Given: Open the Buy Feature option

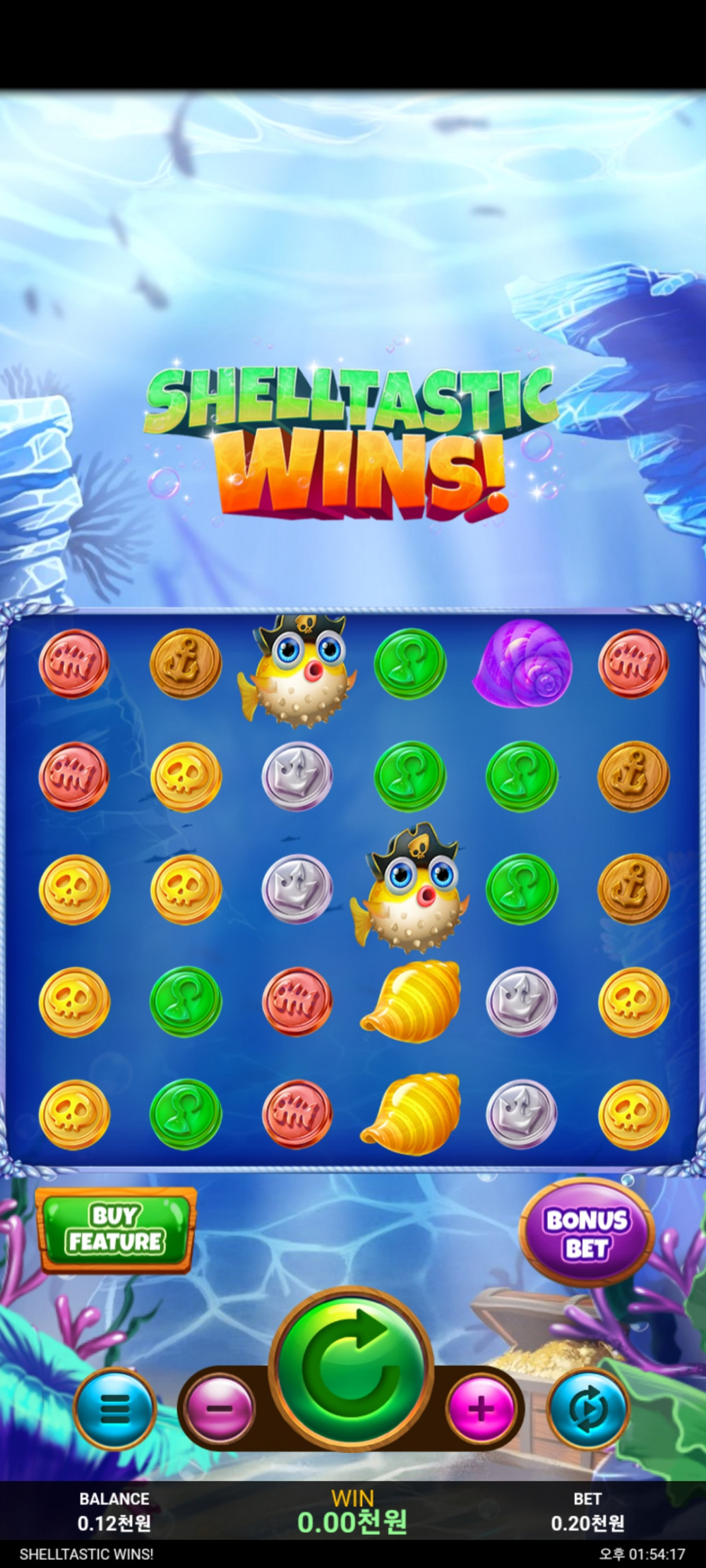Looking at the screenshot, I should (x=116, y=1229).
